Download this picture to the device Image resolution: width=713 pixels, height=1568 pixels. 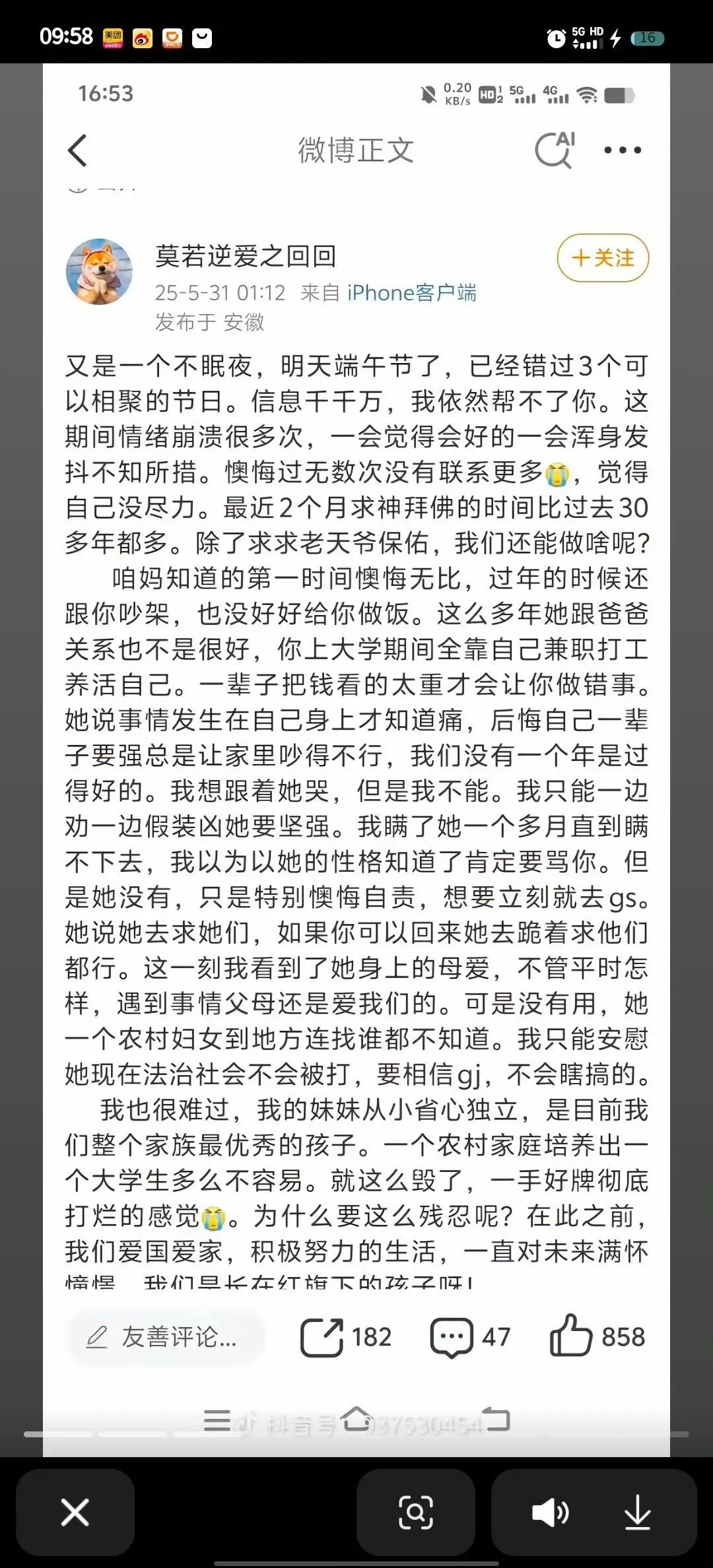638,1512
